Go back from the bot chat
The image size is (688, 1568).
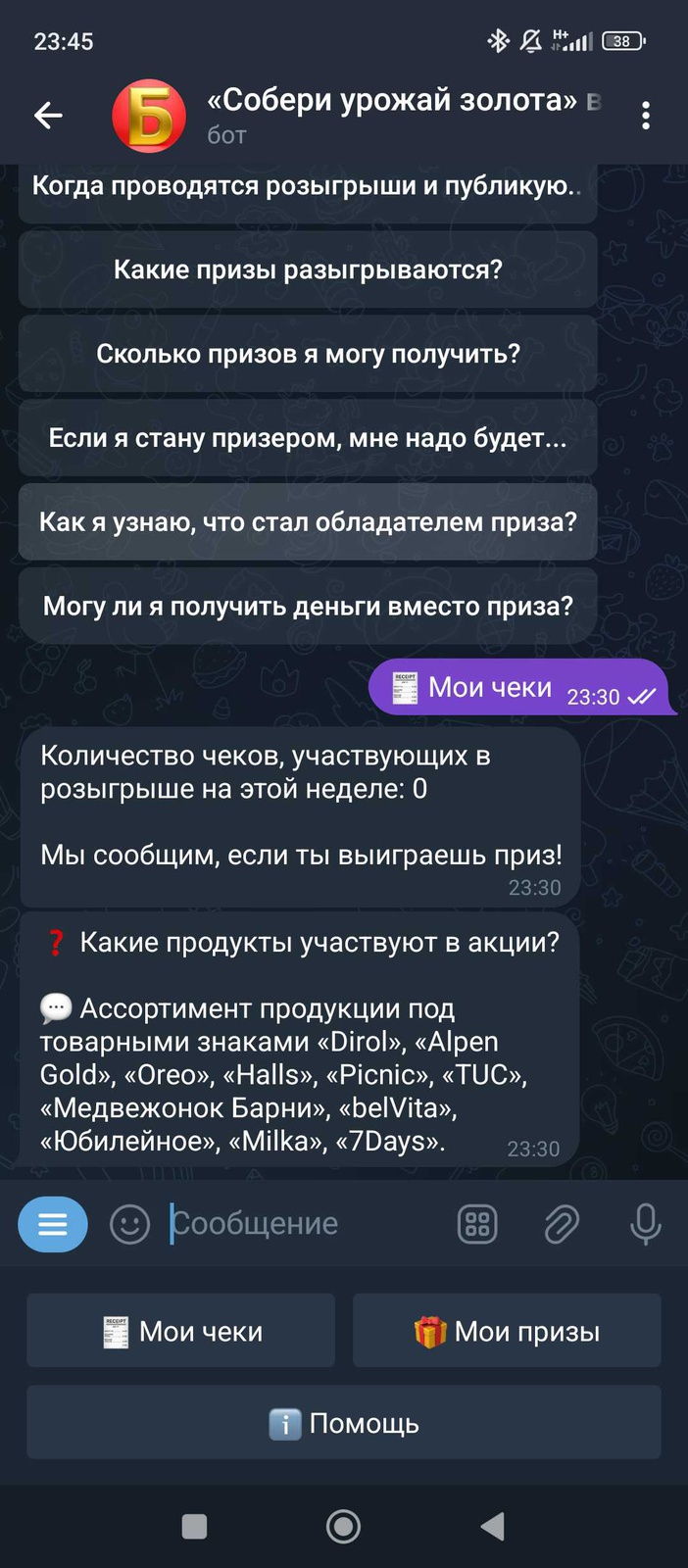coord(48,116)
